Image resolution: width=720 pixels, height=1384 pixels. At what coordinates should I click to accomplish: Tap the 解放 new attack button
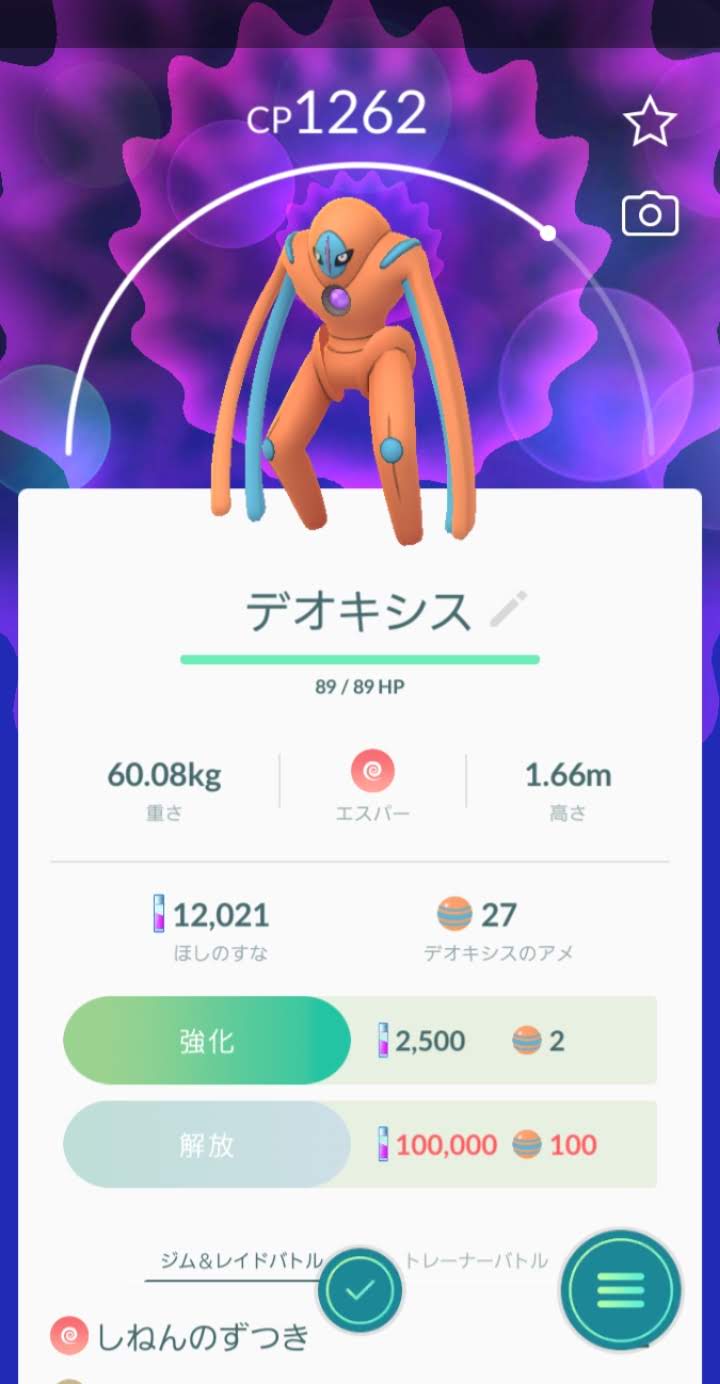(207, 1145)
